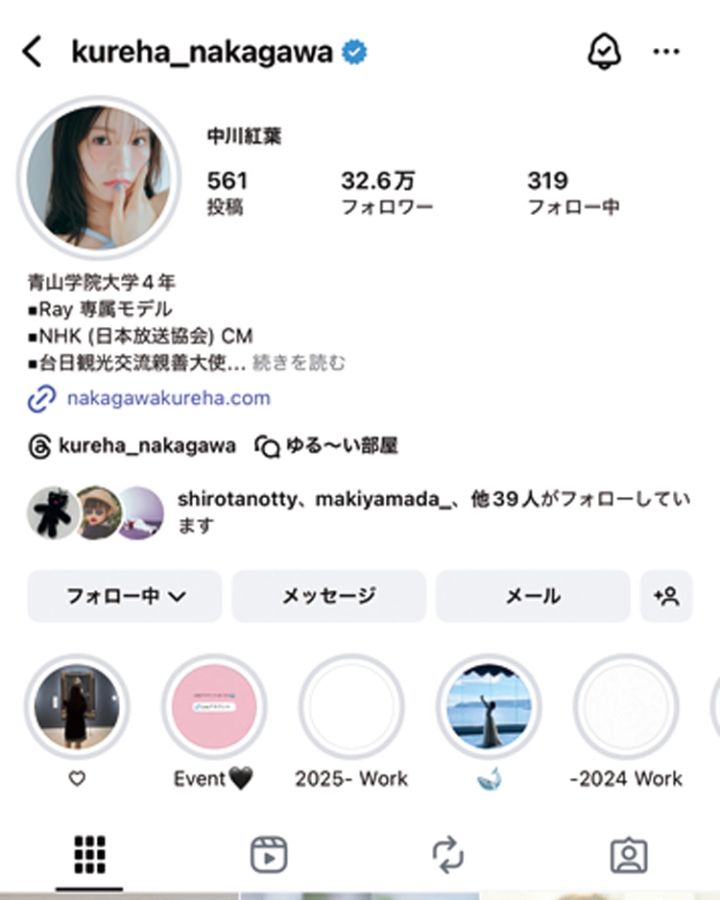Open the Threads profile kureha_nakagawa

pyautogui.click(x=147, y=446)
